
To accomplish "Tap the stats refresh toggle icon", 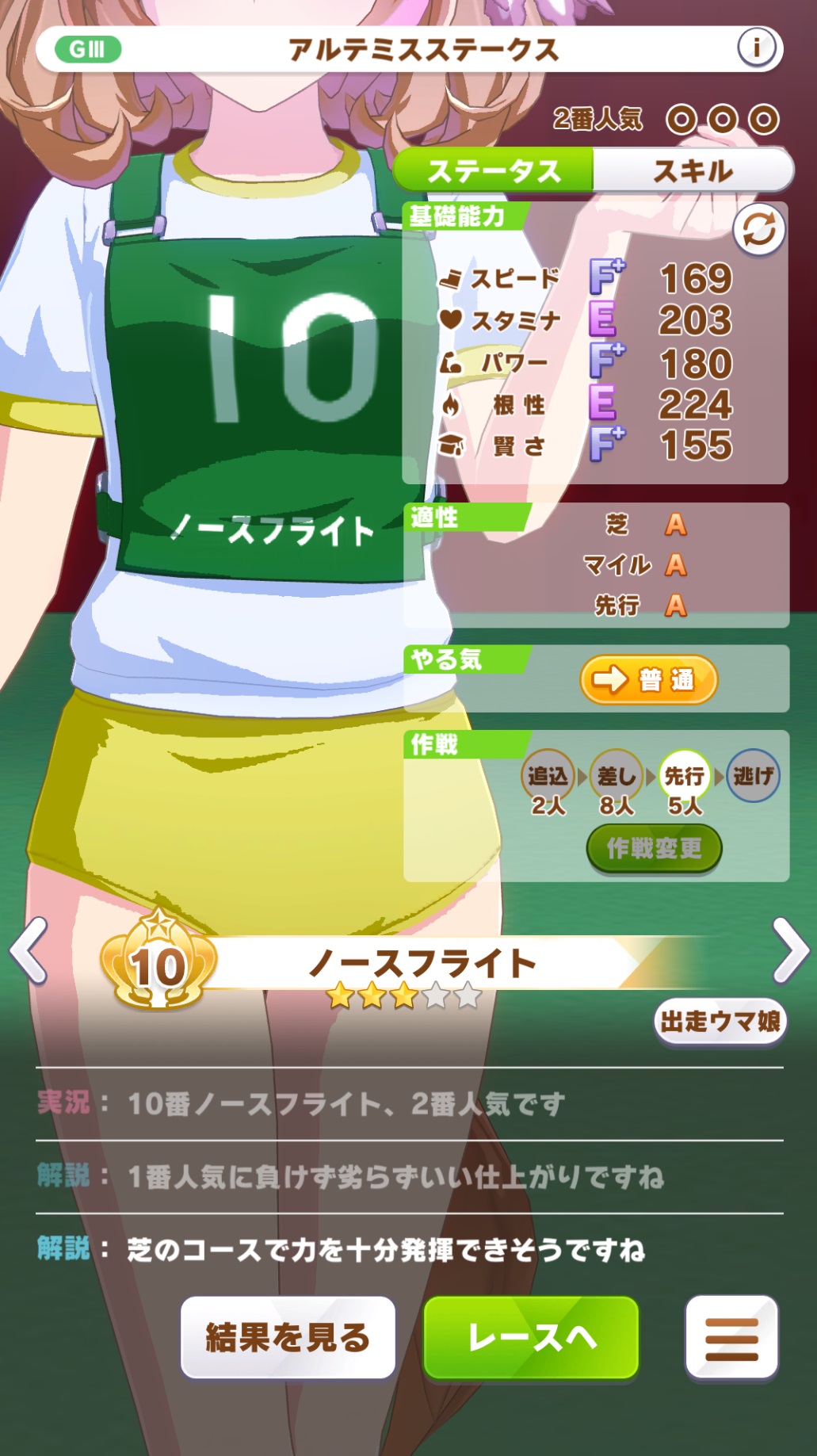I will 758,231.
